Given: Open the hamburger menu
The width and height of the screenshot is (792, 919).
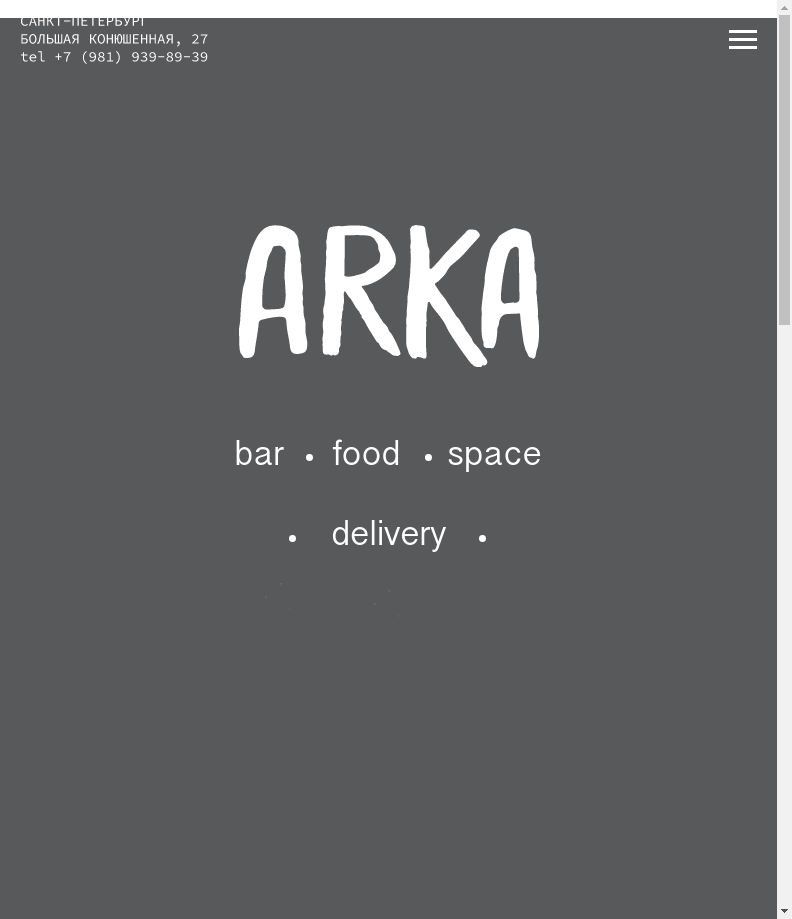Looking at the screenshot, I should 742,40.
